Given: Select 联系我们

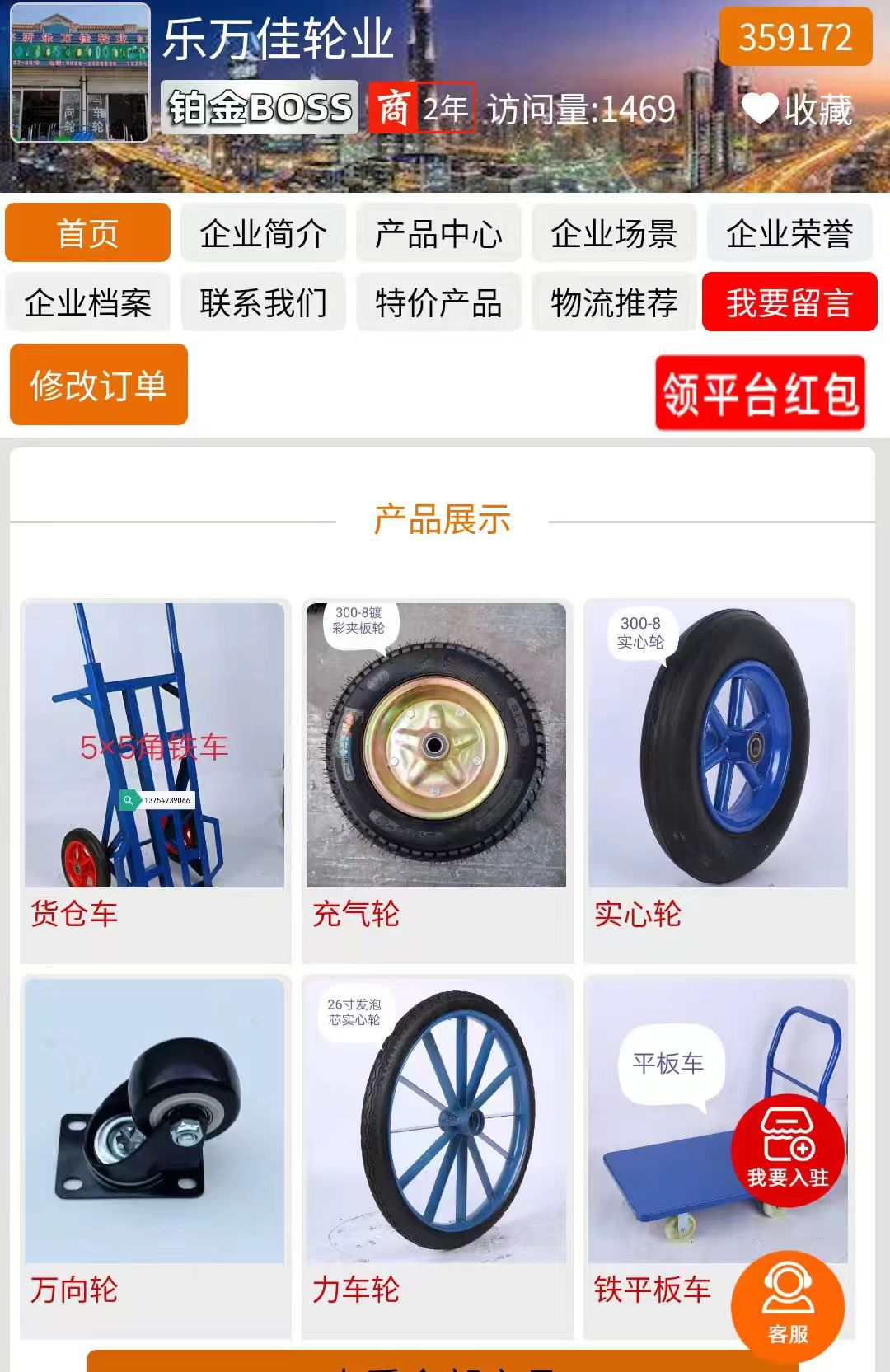Looking at the screenshot, I should tap(263, 302).
